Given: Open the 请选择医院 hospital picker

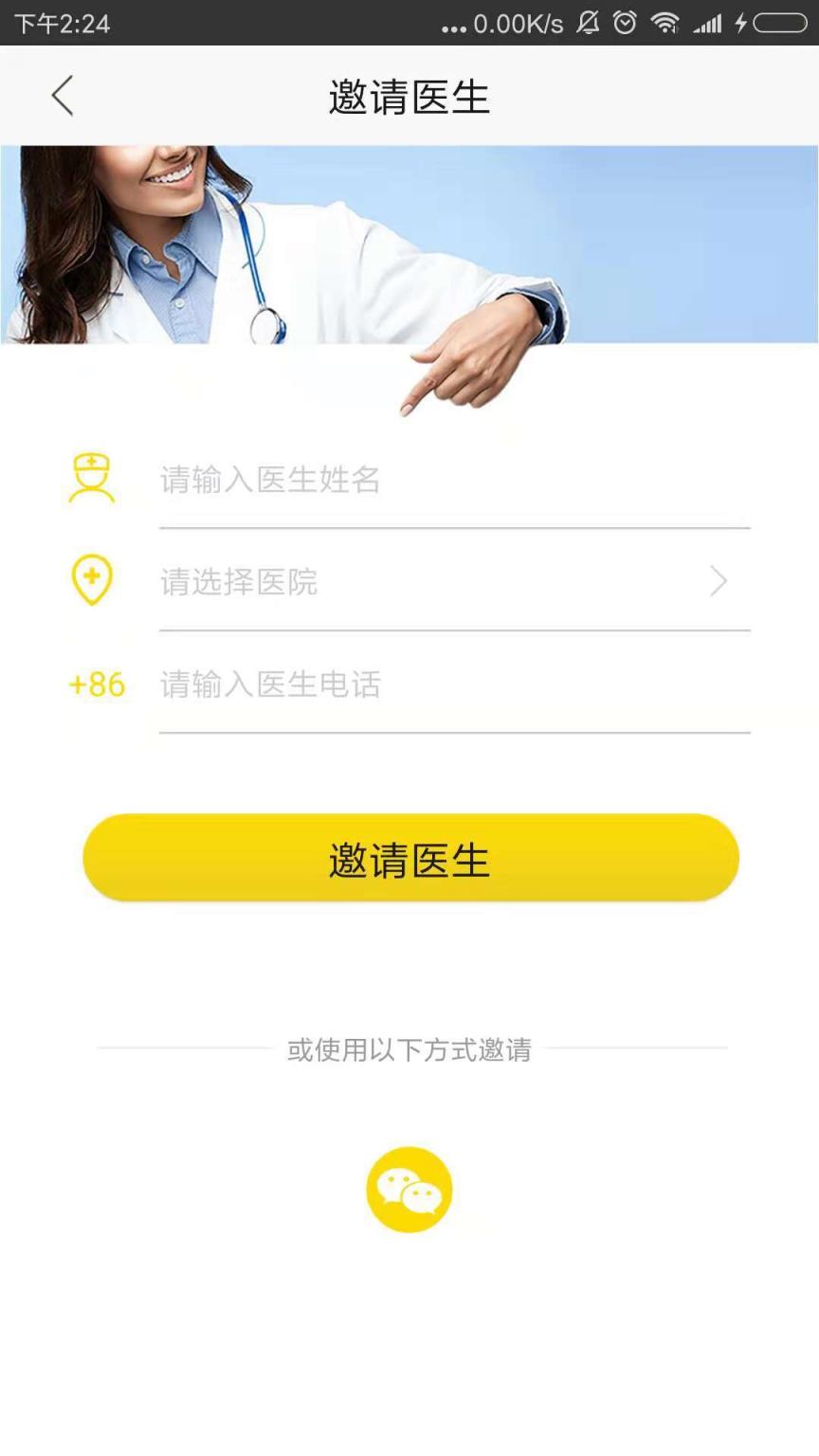Looking at the screenshot, I should [x=379, y=583].
